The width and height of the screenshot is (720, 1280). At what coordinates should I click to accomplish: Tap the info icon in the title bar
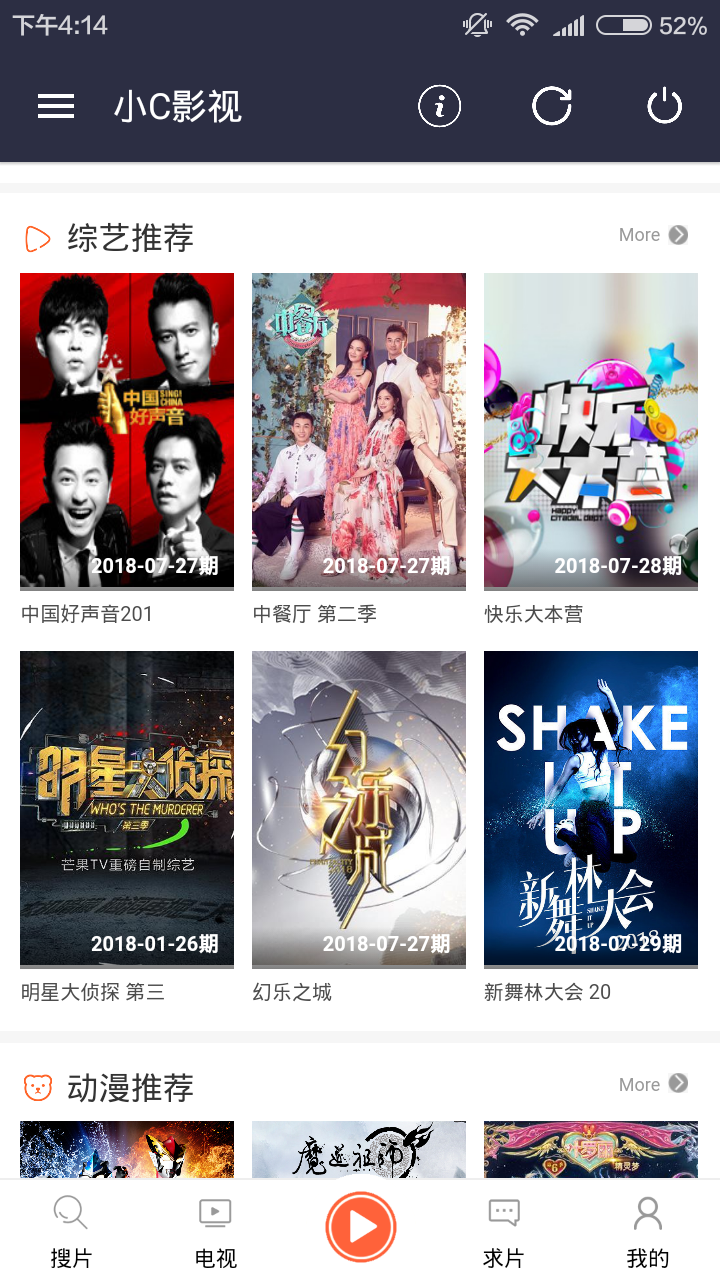(x=439, y=106)
